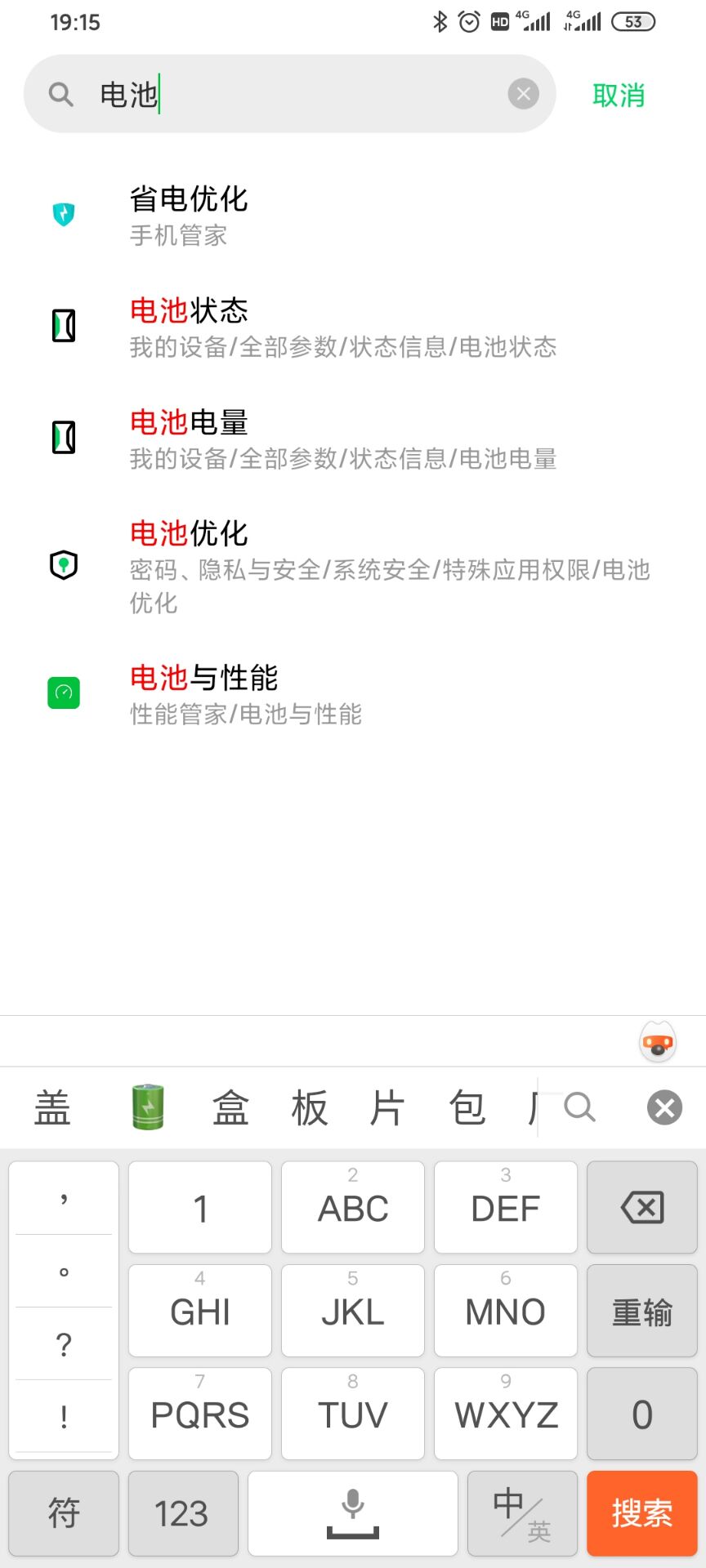Insert the battery emoji suggestion

click(148, 1107)
